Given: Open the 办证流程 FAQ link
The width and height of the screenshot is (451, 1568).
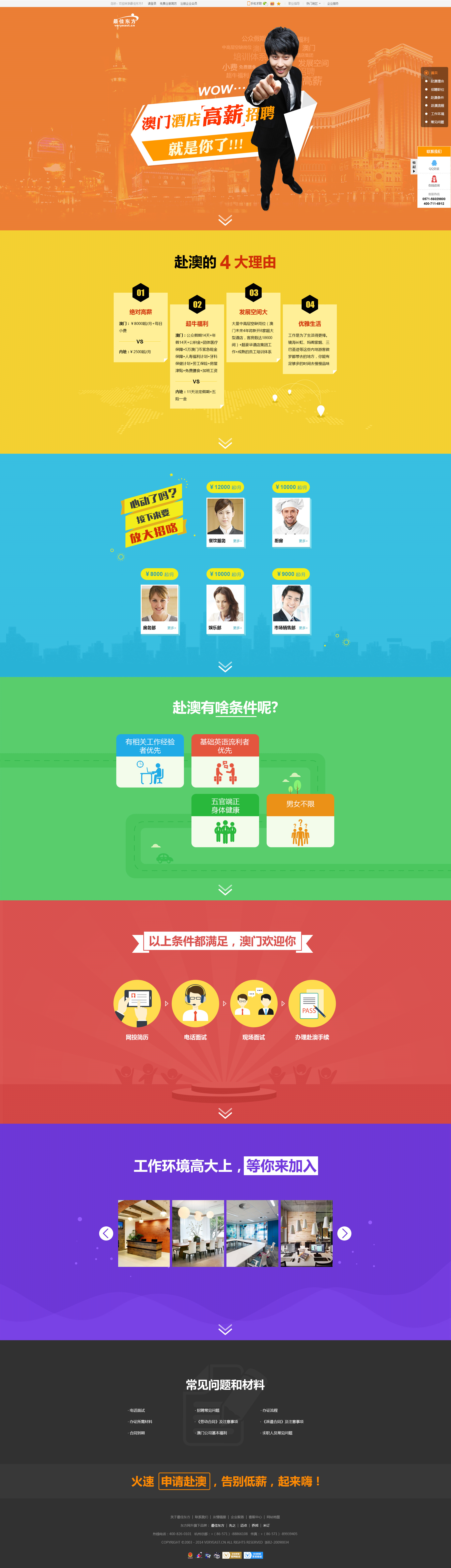Looking at the screenshot, I should click(x=270, y=1410).
